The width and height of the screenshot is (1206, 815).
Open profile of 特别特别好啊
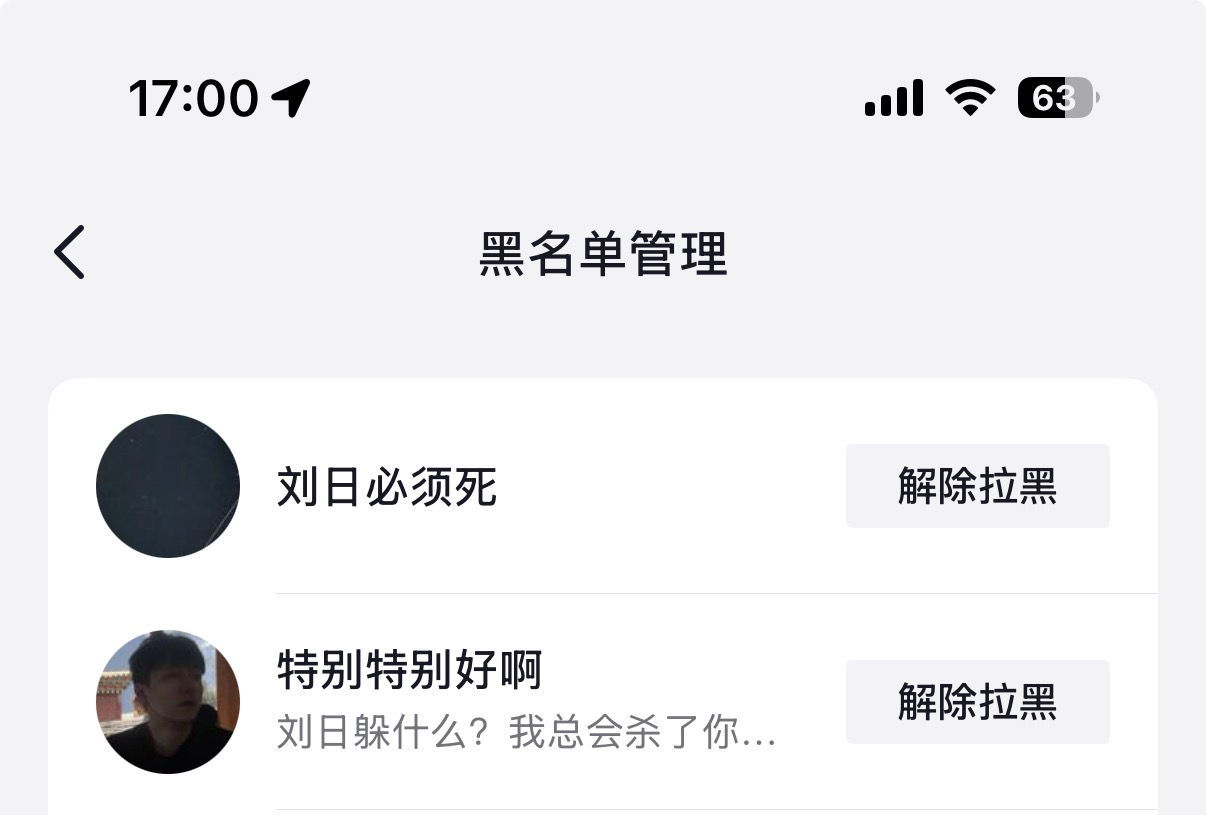[x=168, y=702]
